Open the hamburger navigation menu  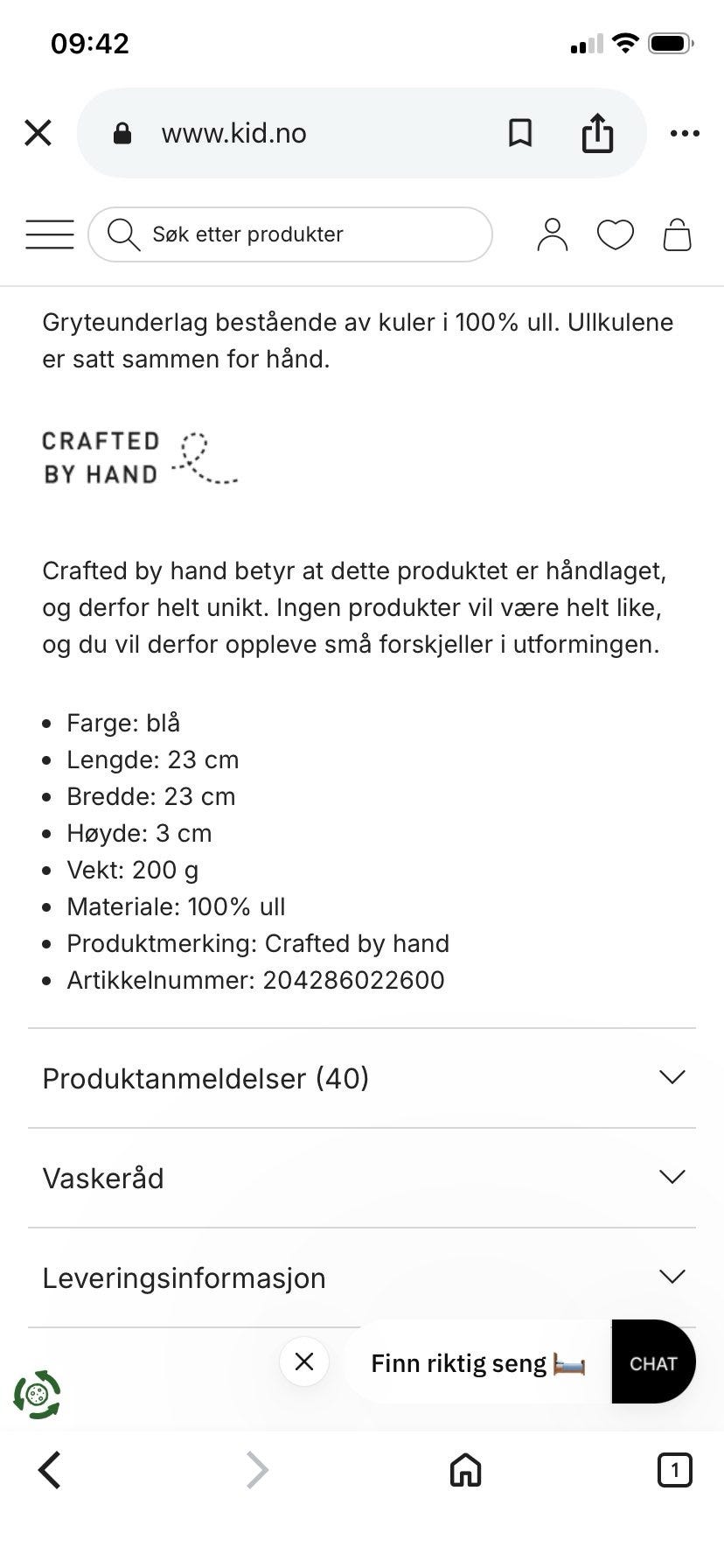[x=49, y=234]
